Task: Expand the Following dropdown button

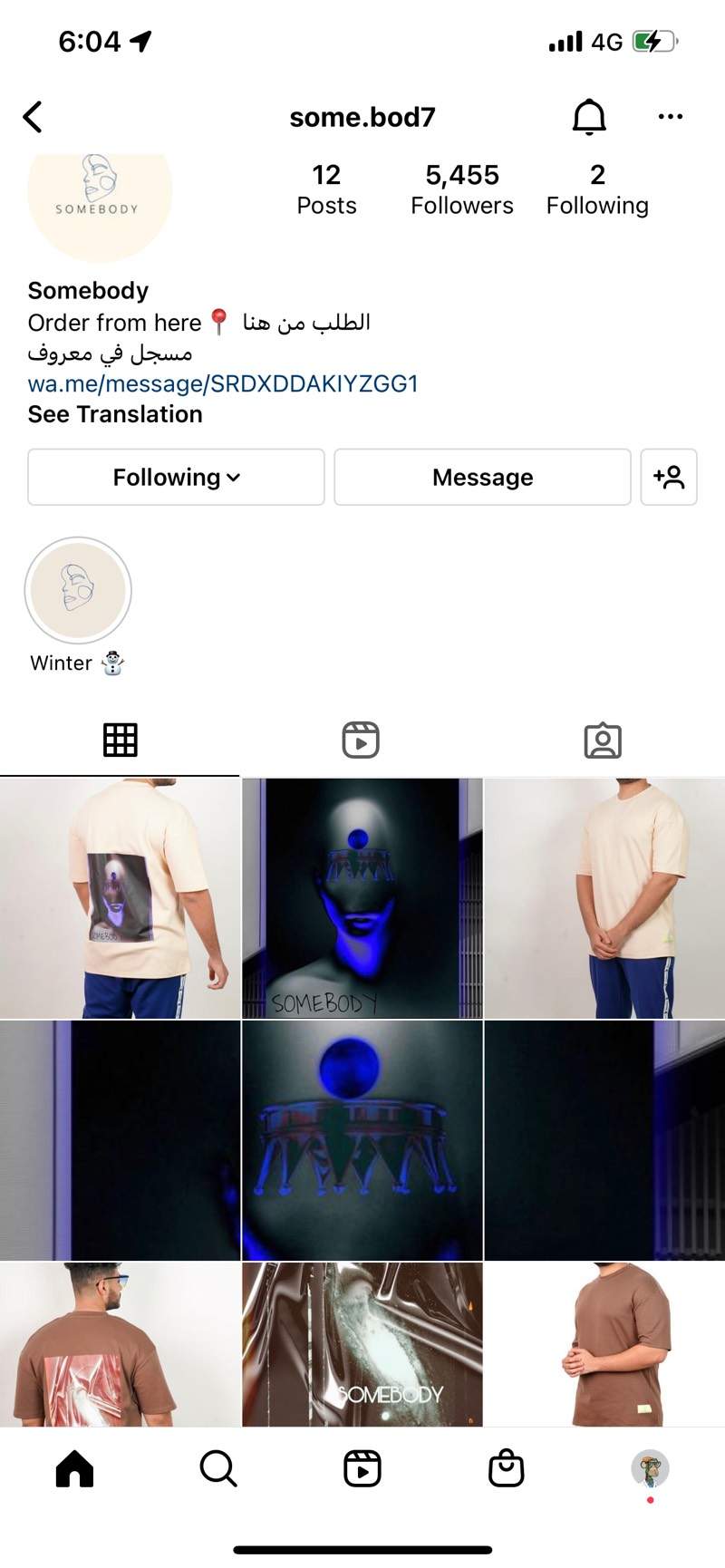Action: coord(176,477)
